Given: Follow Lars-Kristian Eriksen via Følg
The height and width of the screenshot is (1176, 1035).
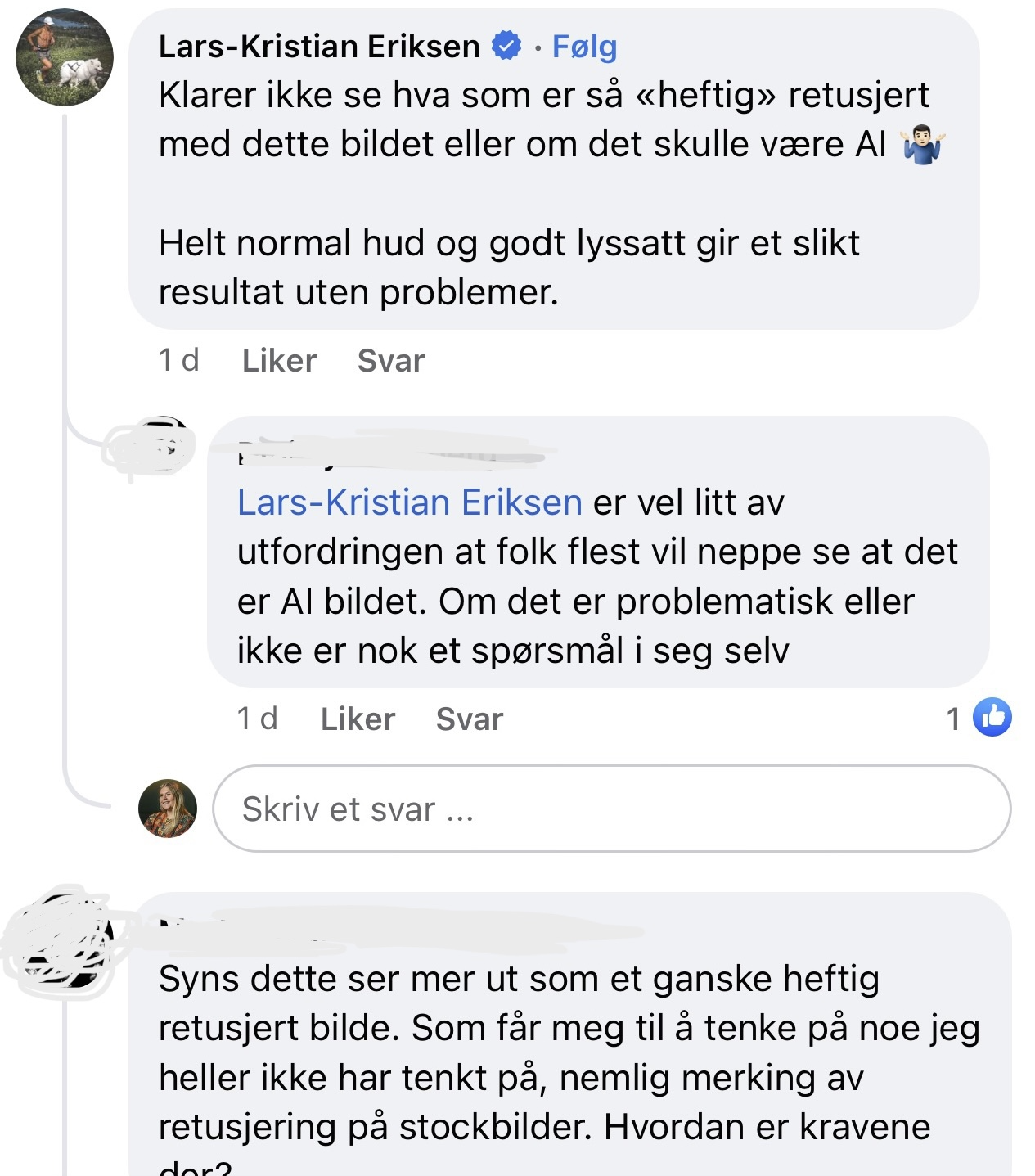Looking at the screenshot, I should [584, 47].
